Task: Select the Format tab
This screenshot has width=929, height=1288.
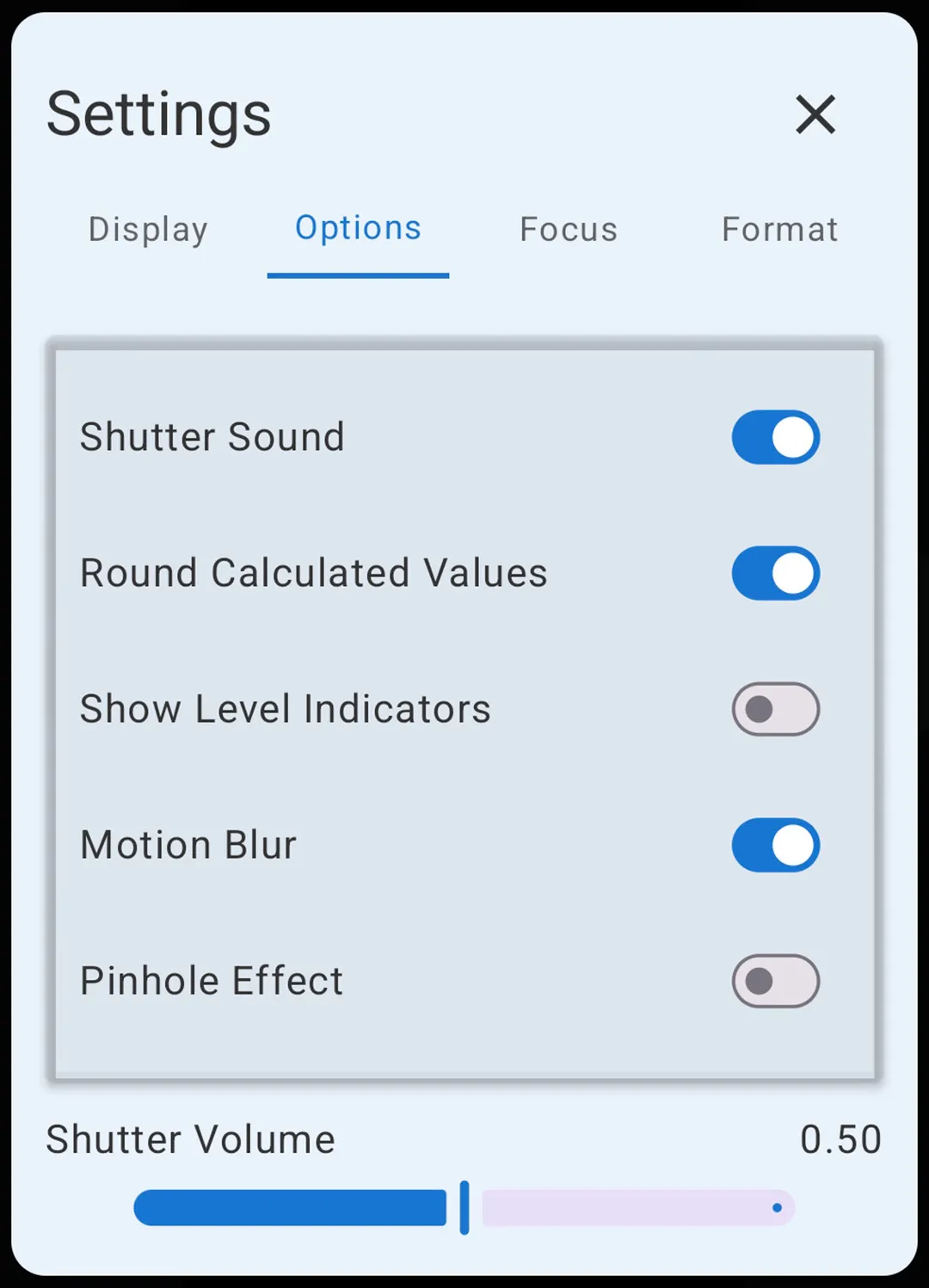Action: pos(778,229)
